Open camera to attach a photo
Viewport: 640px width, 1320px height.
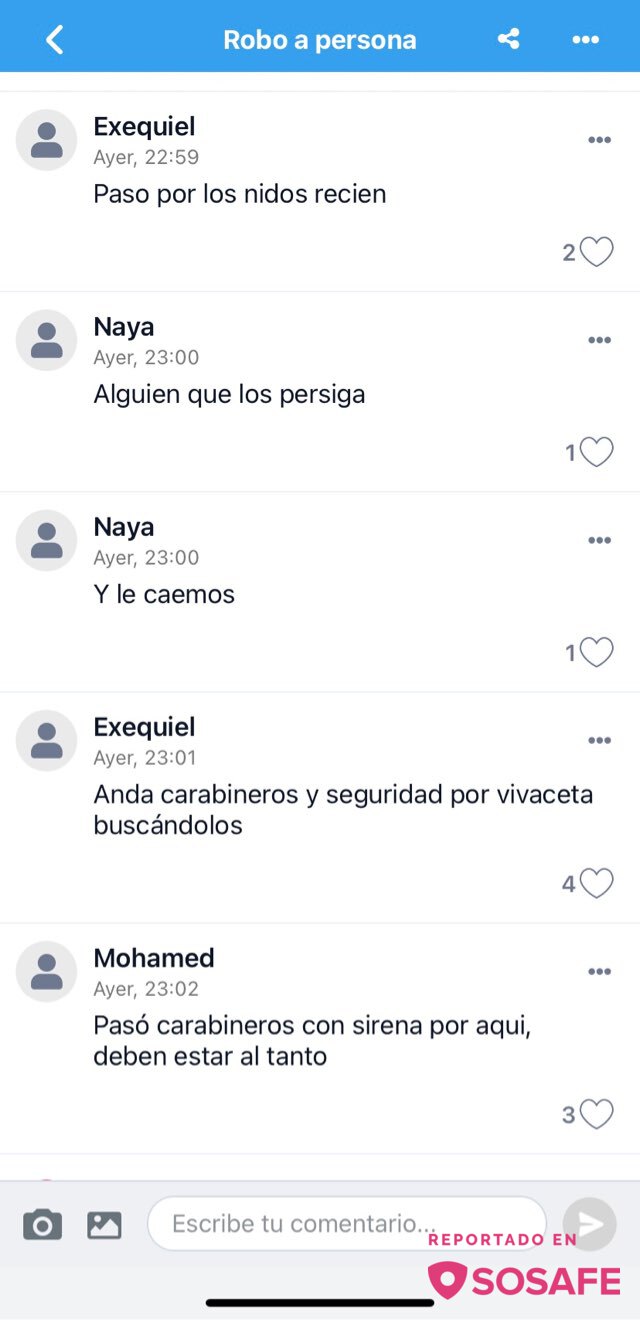coord(42,1224)
